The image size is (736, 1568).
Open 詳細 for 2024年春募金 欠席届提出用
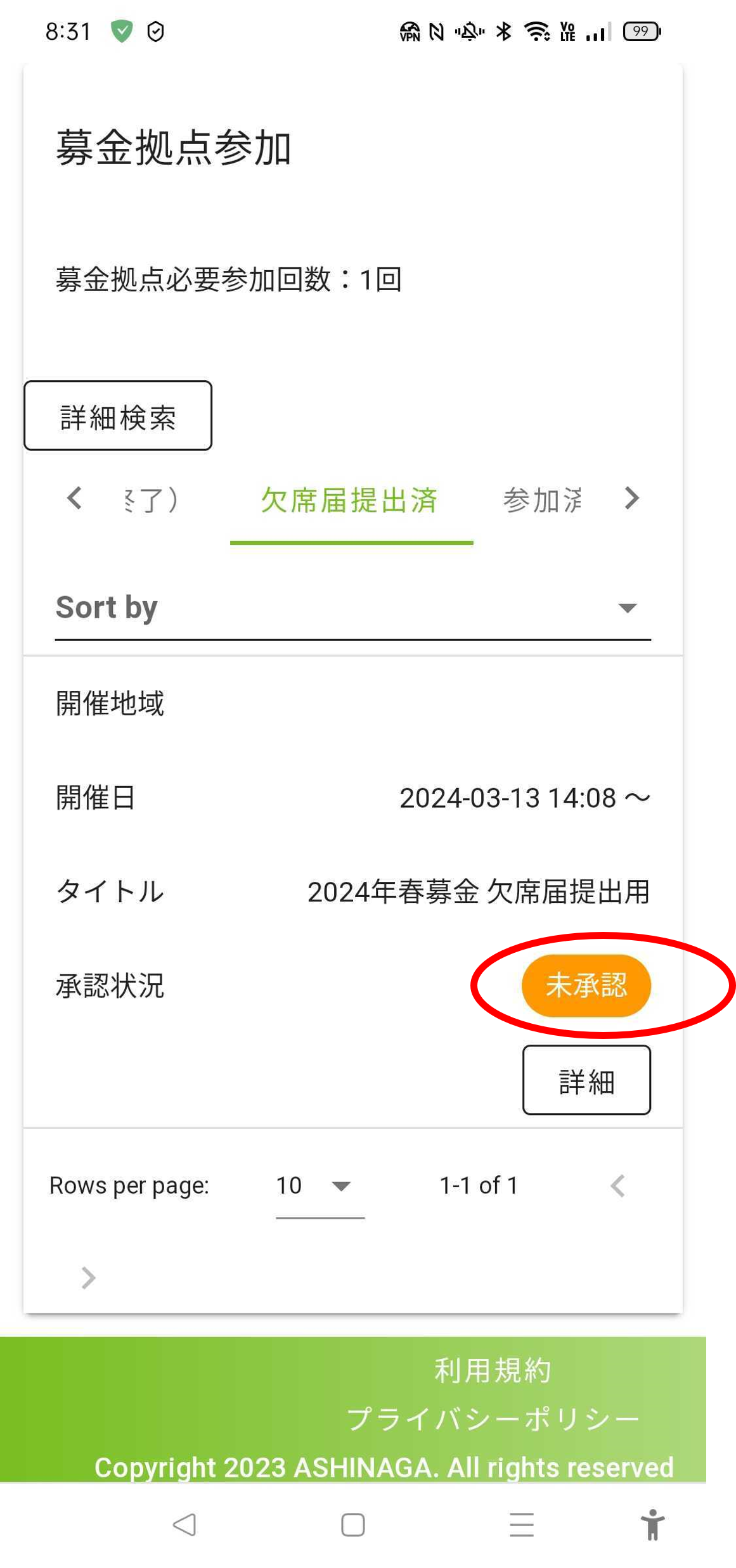tap(586, 1081)
